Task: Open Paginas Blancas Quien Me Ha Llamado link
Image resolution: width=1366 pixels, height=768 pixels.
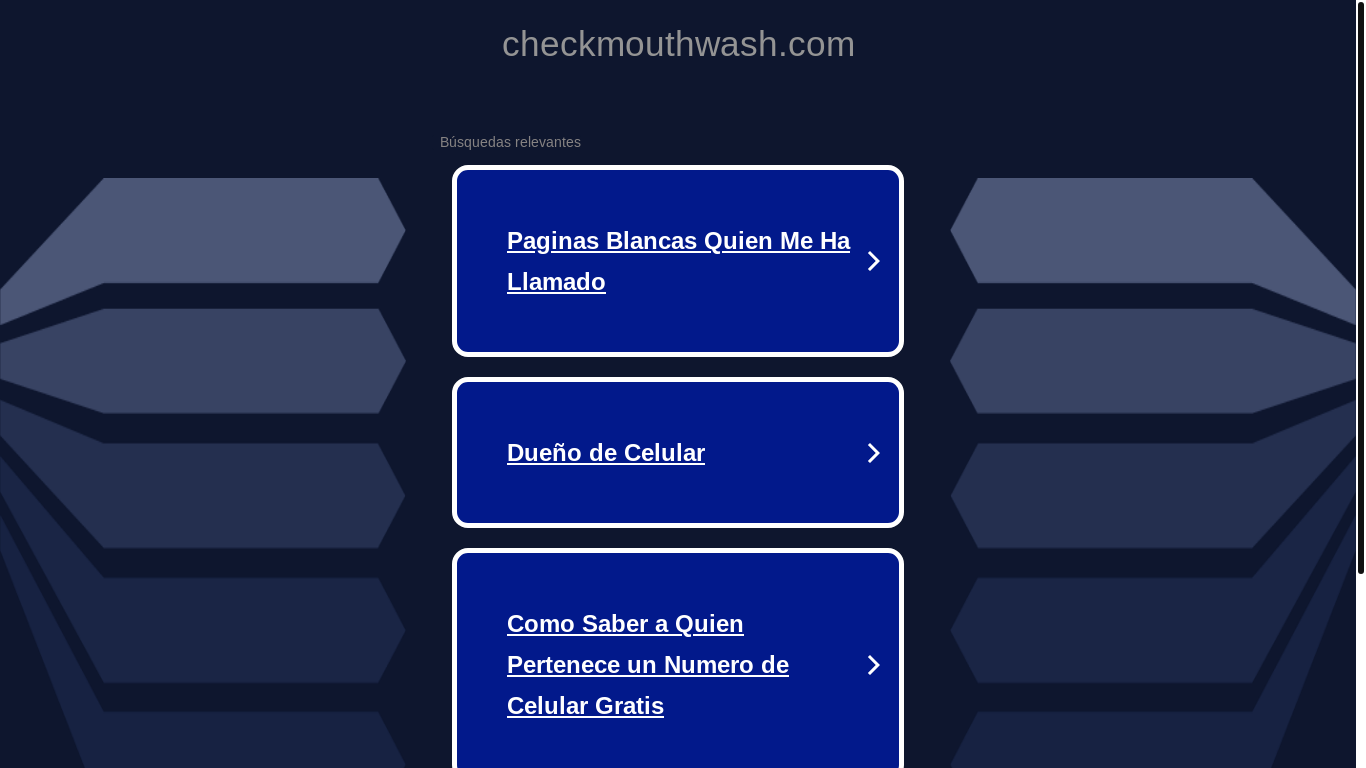Action: click(x=677, y=261)
